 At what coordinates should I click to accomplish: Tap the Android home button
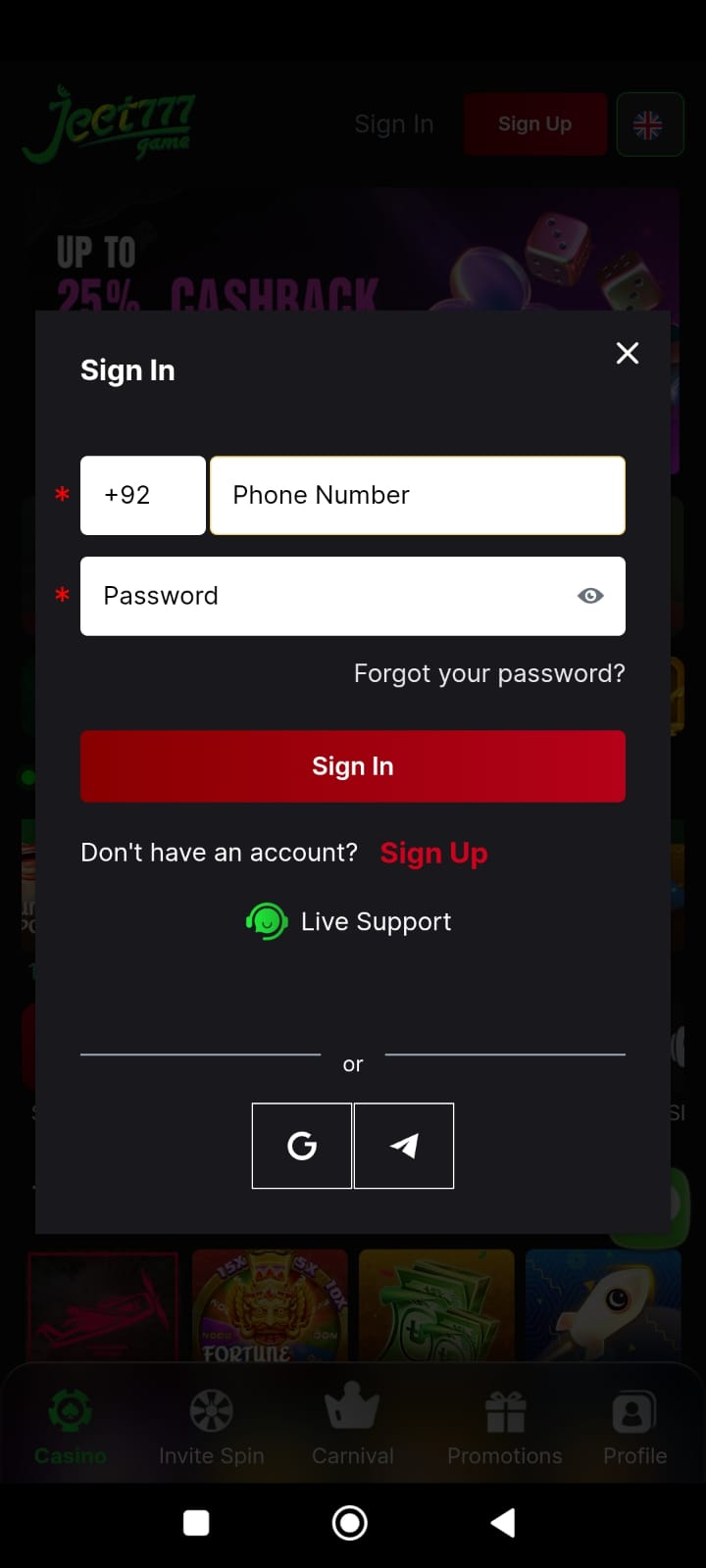click(x=350, y=1521)
